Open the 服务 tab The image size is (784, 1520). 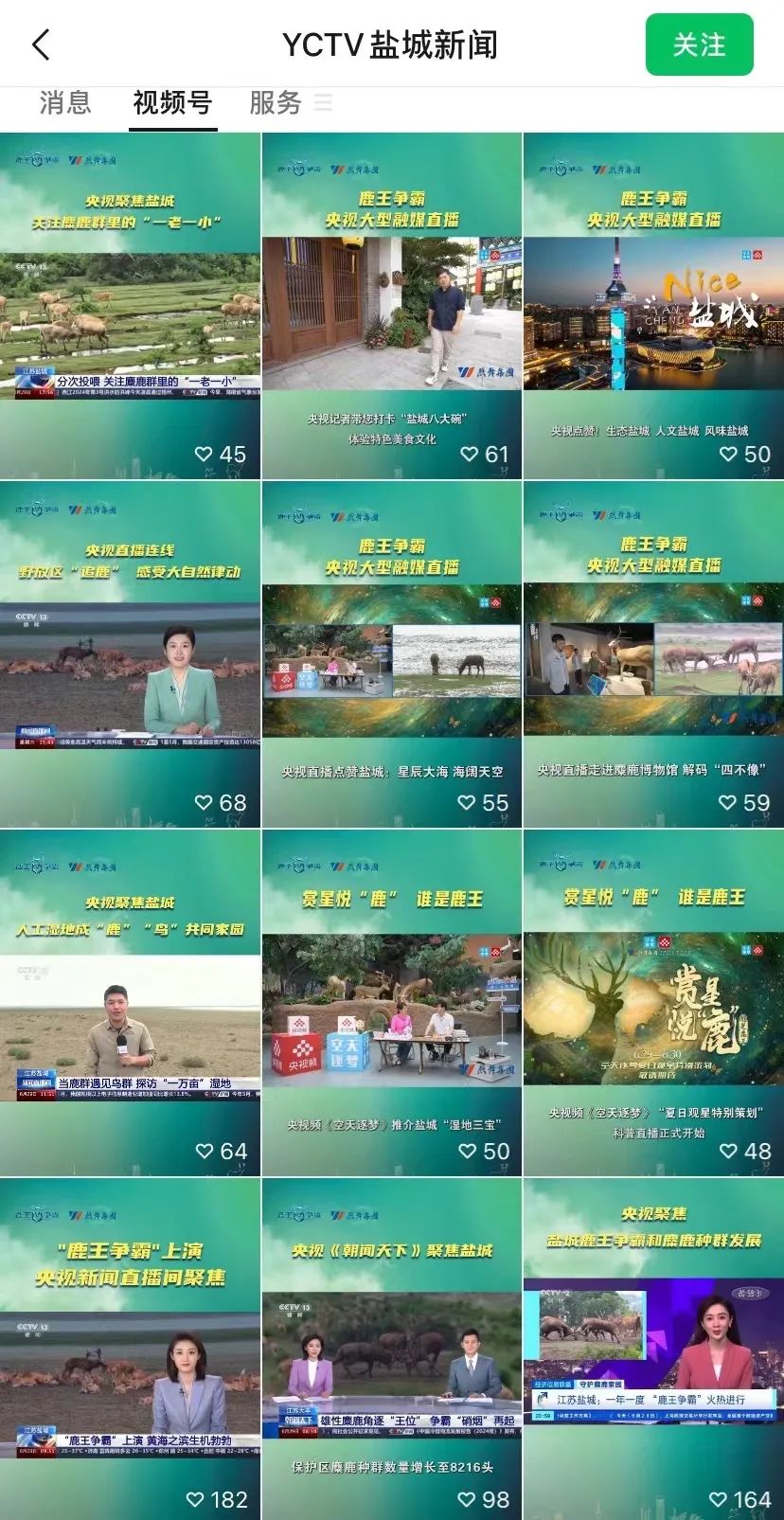click(x=276, y=102)
